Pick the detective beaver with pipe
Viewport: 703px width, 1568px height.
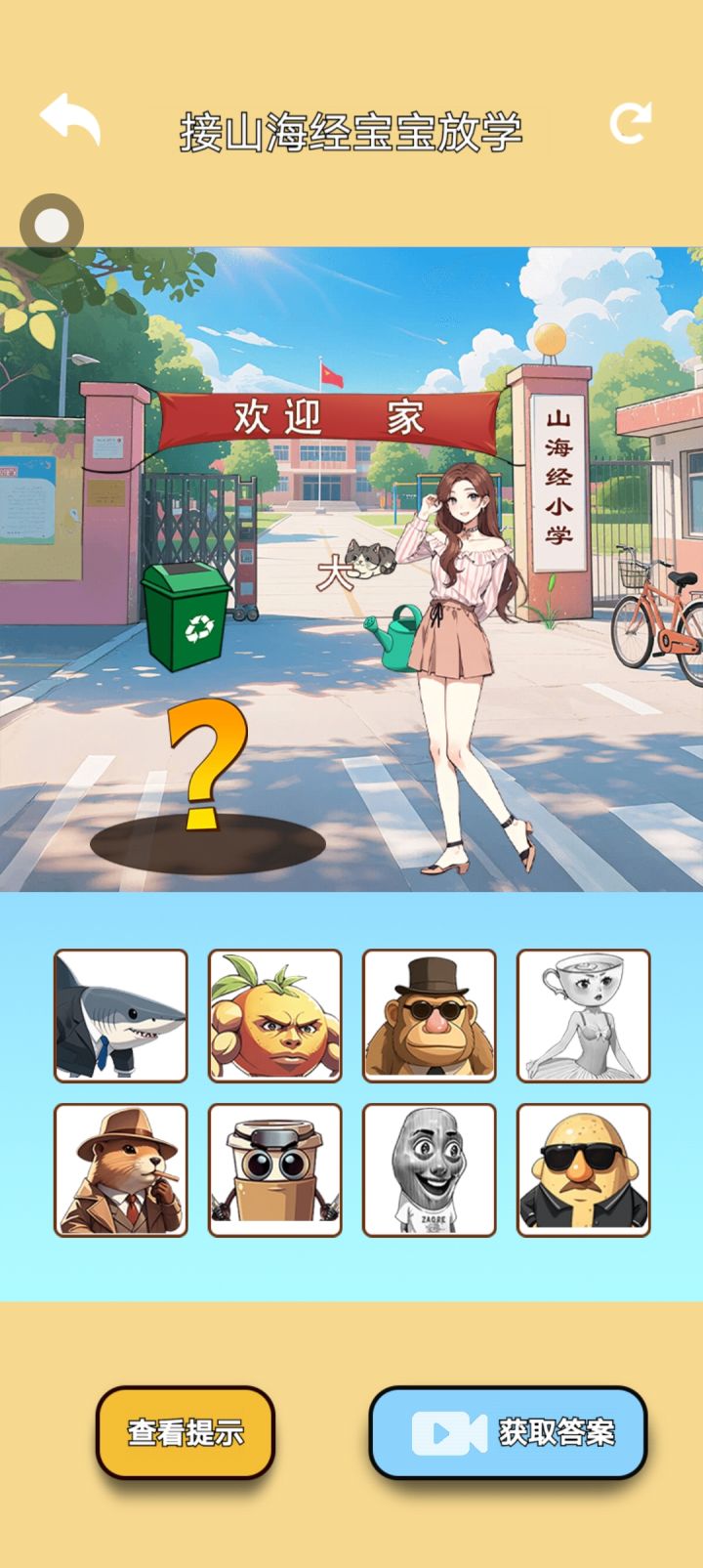[x=121, y=1168]
